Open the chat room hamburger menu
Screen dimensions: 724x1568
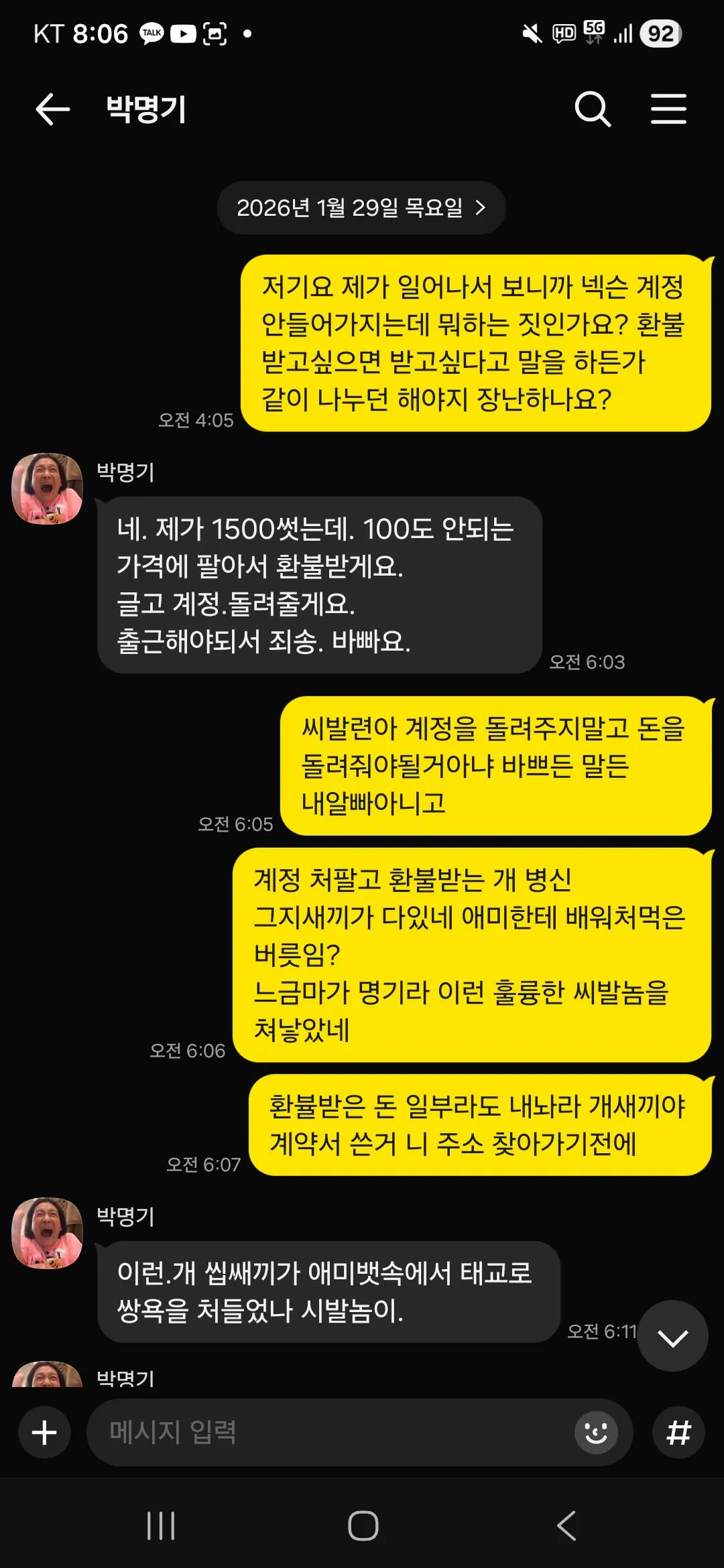click(x=668, y=109)
